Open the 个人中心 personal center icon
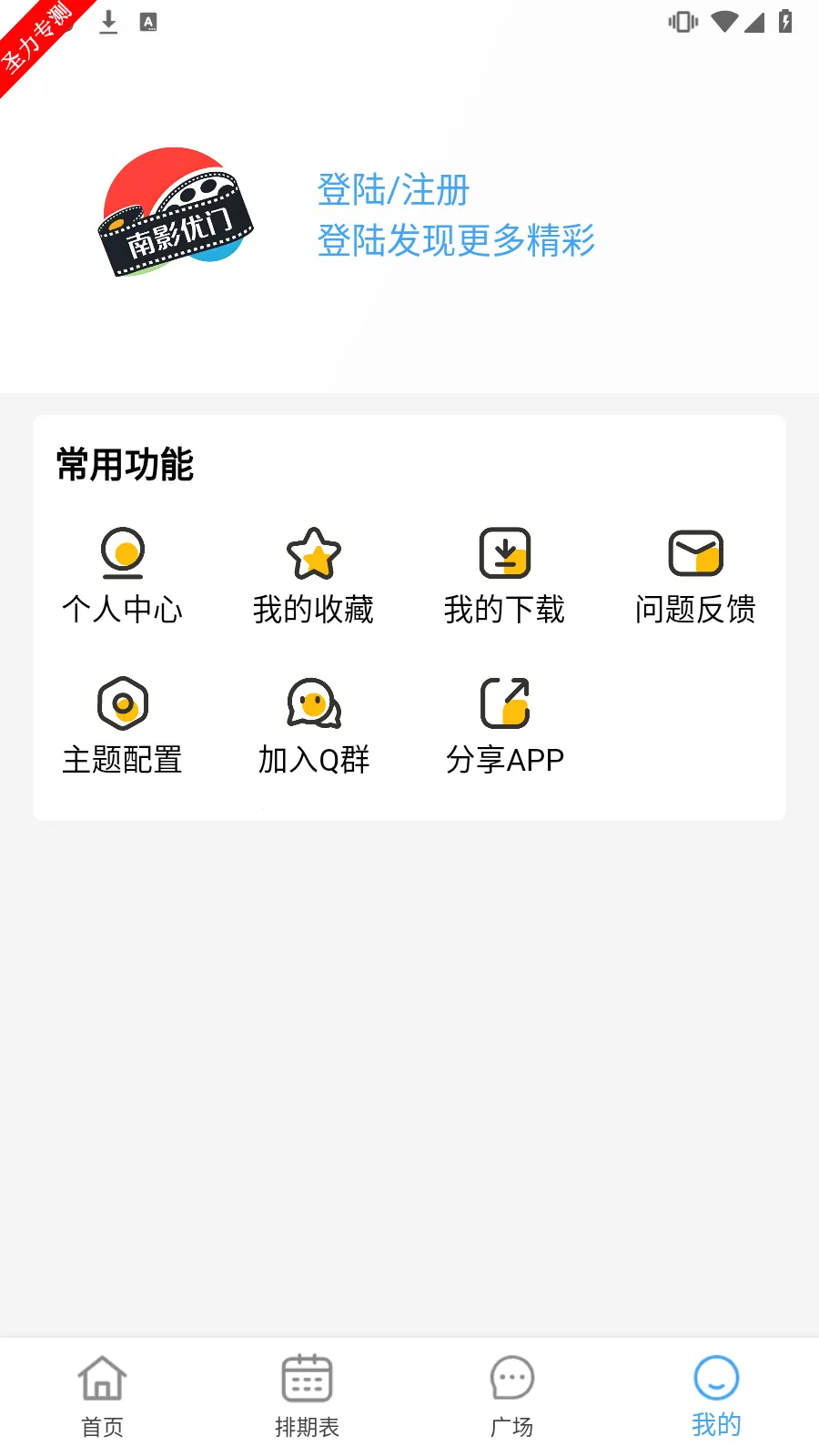The image size is (819, 1456). click(122, 555)
